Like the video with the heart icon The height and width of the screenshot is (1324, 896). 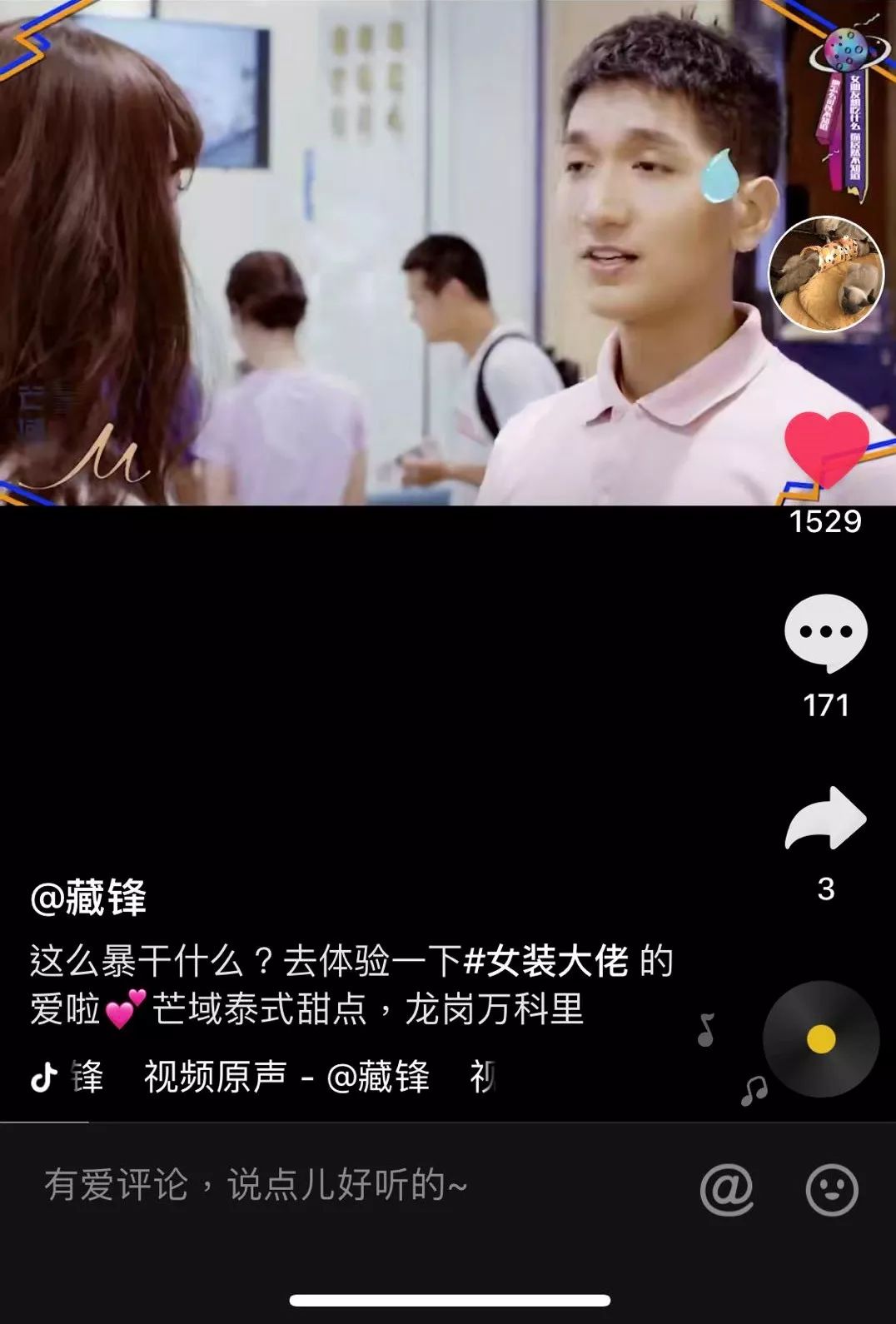point(826,450)
